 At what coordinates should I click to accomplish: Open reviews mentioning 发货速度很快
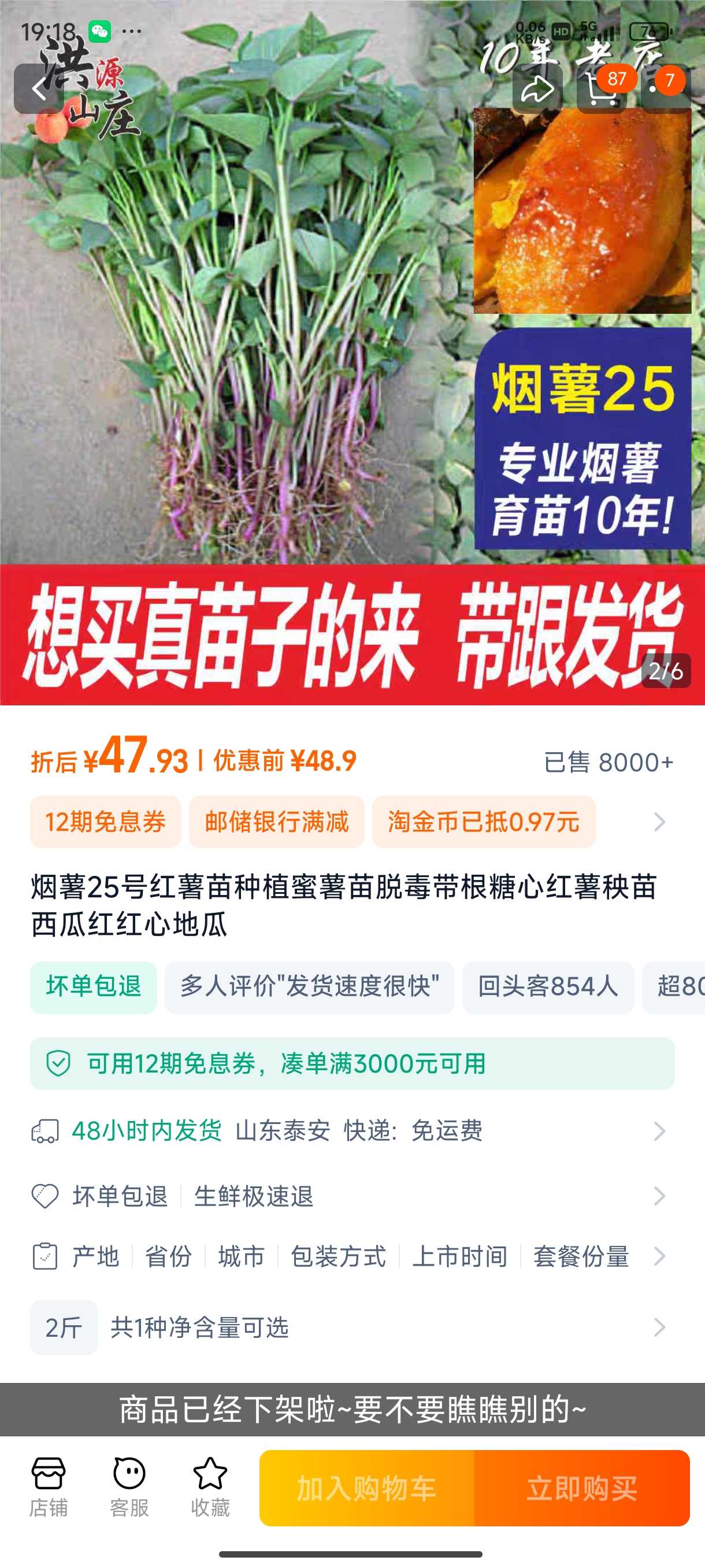pos(310,988)
